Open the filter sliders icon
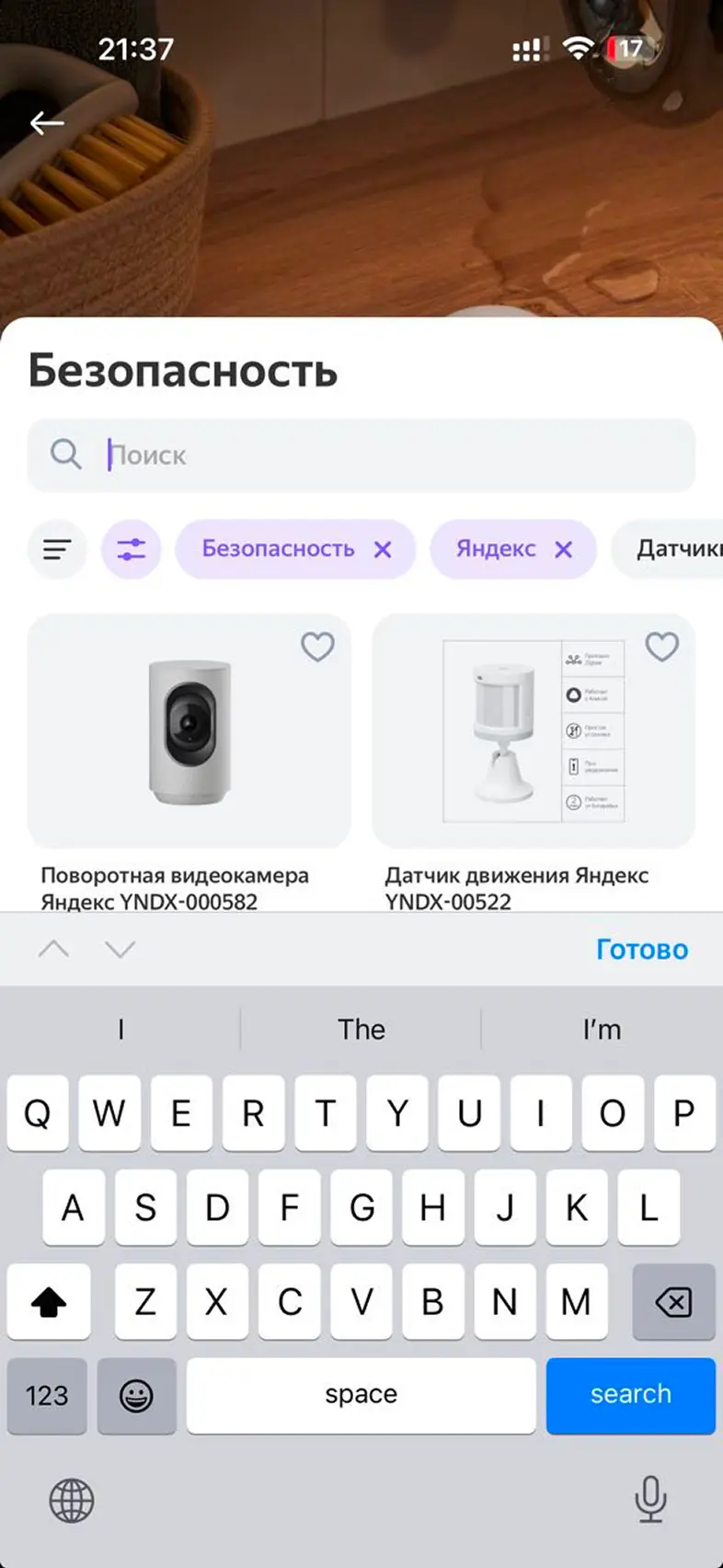Viewport: 723px width, 1568px height. pyautogui.click(x=131, y=549)
